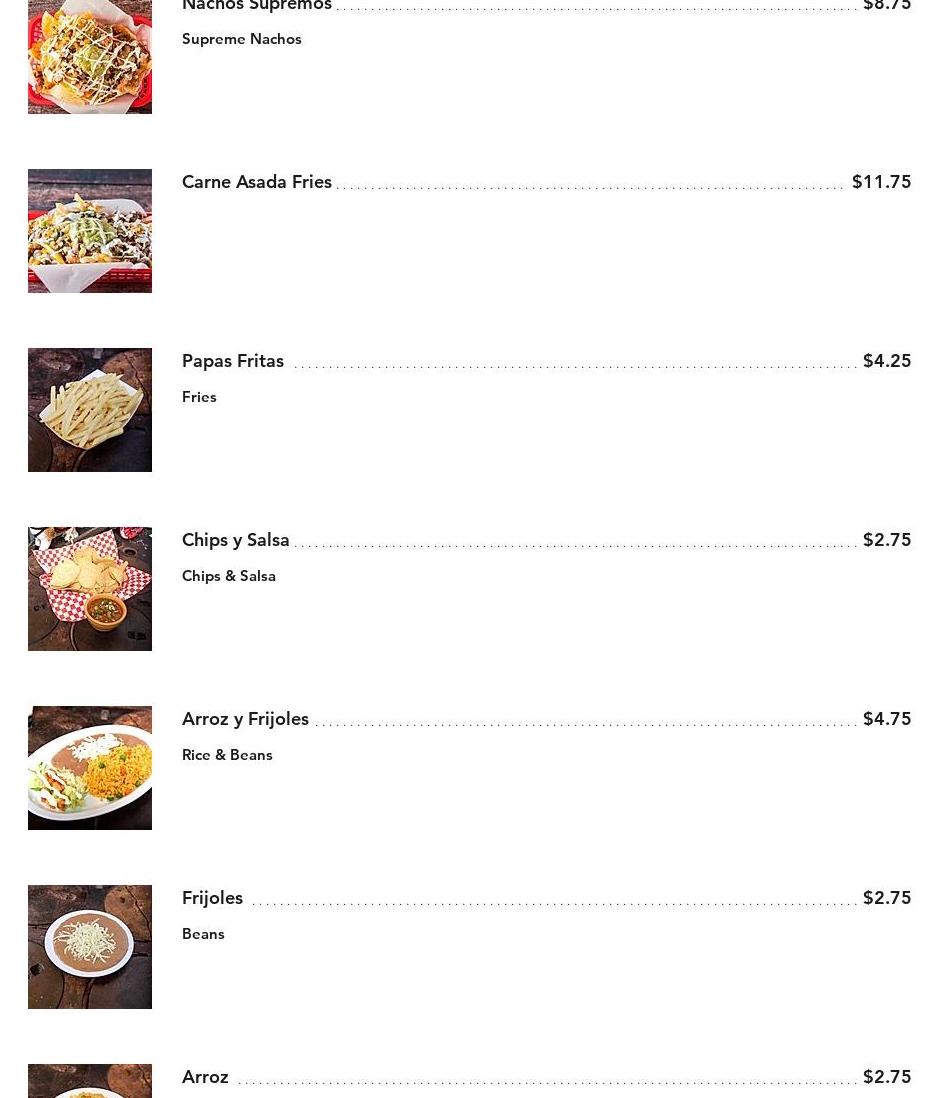Open the Carne Asada Fries photo
Image resolution: width=945 pixels, height=1098 pixels.
click(90, 231)
